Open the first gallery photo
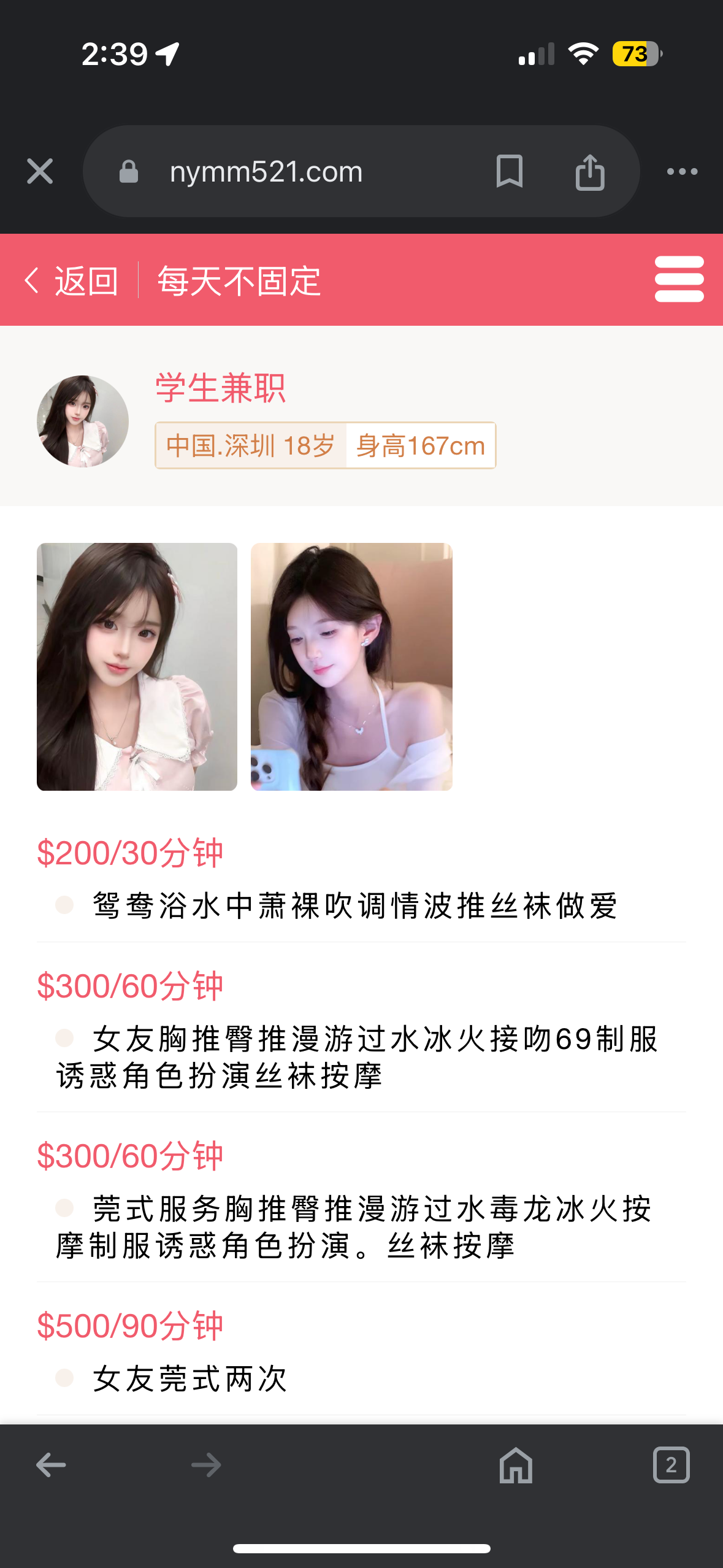 [x=137, y=666]
